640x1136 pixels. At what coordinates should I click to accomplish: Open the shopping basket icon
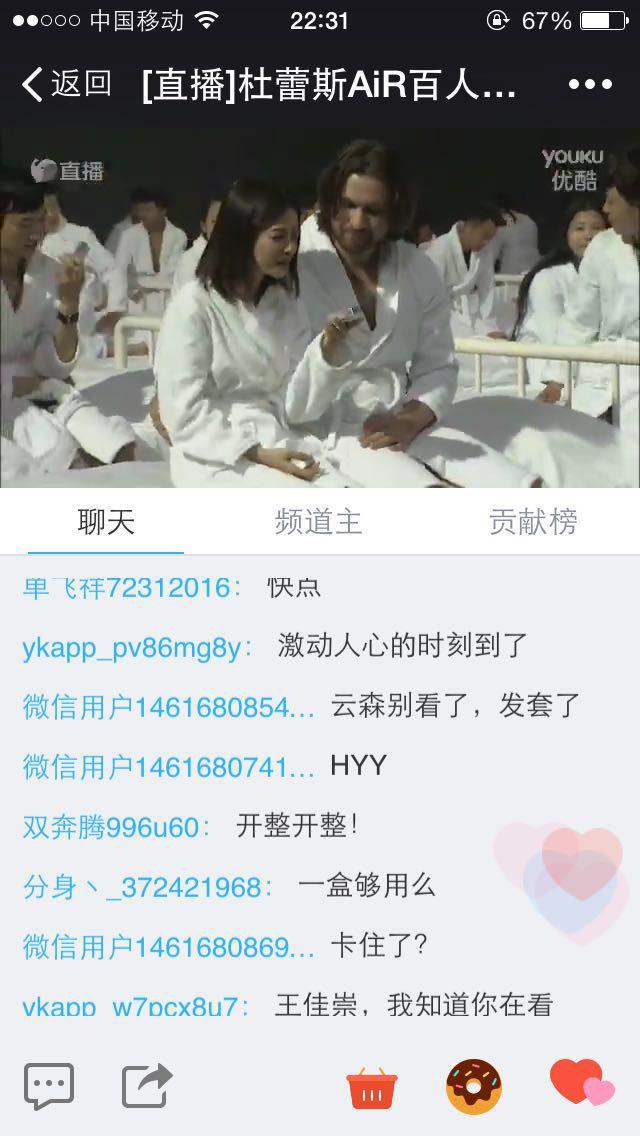[x=372, y=1087]
